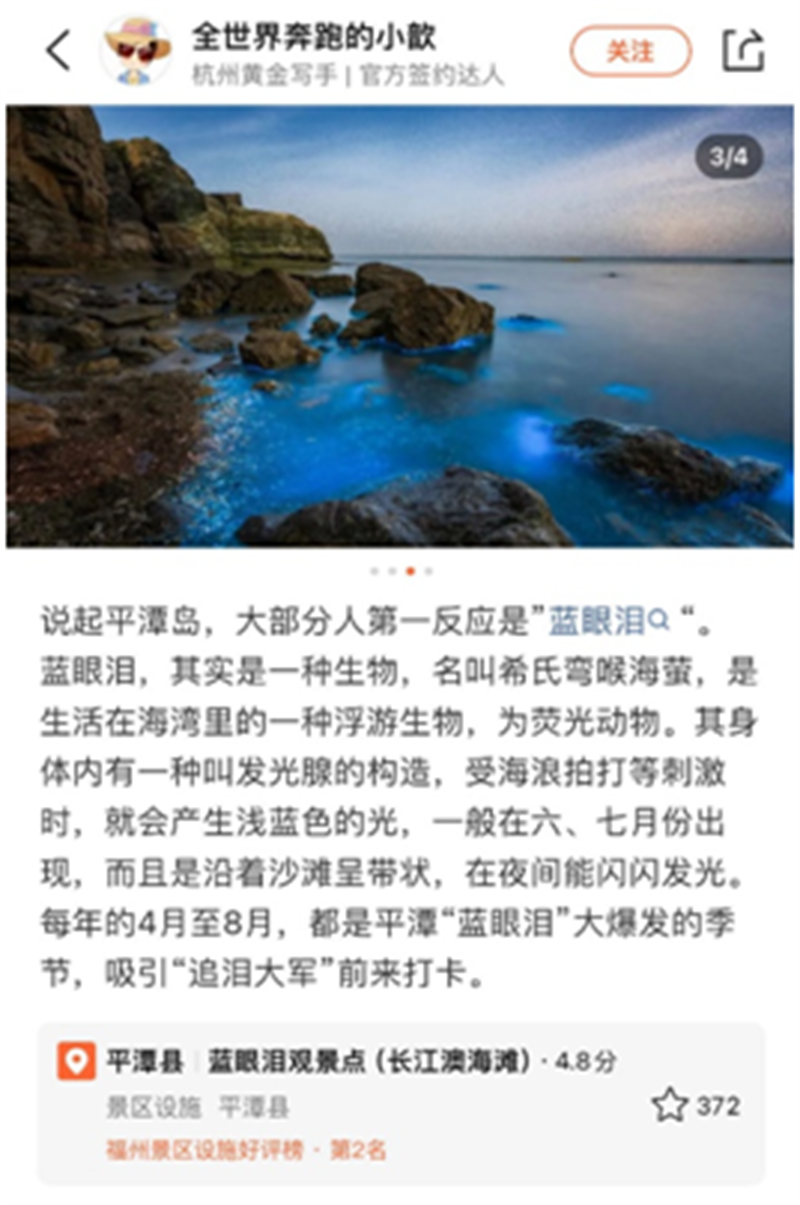The width and height of the screenshot is (800, 1205).
Task: Open the blue tears photo
Action: point(400,326)
